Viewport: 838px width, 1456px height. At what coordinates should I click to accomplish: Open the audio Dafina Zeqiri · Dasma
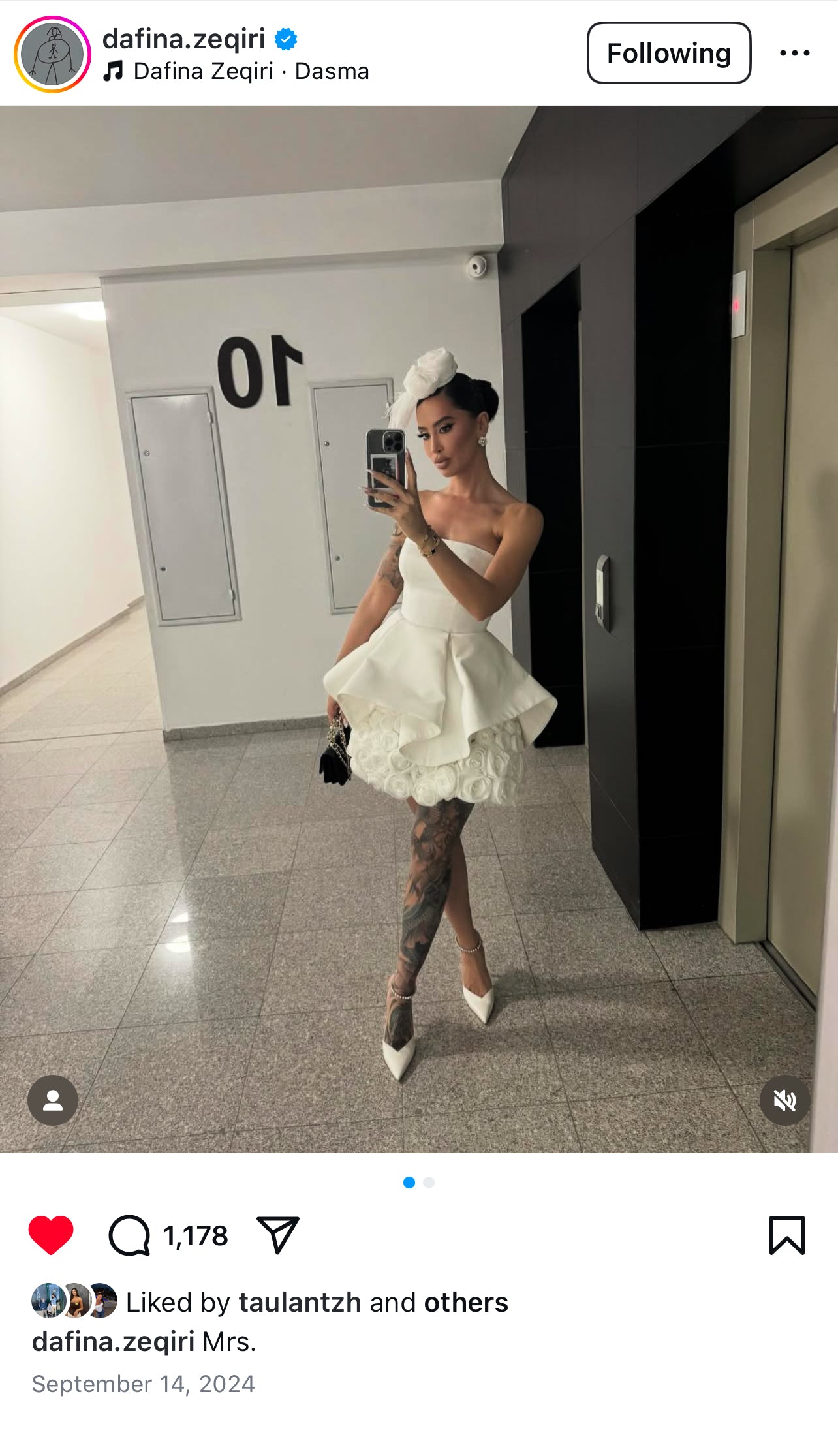(250, 70)
